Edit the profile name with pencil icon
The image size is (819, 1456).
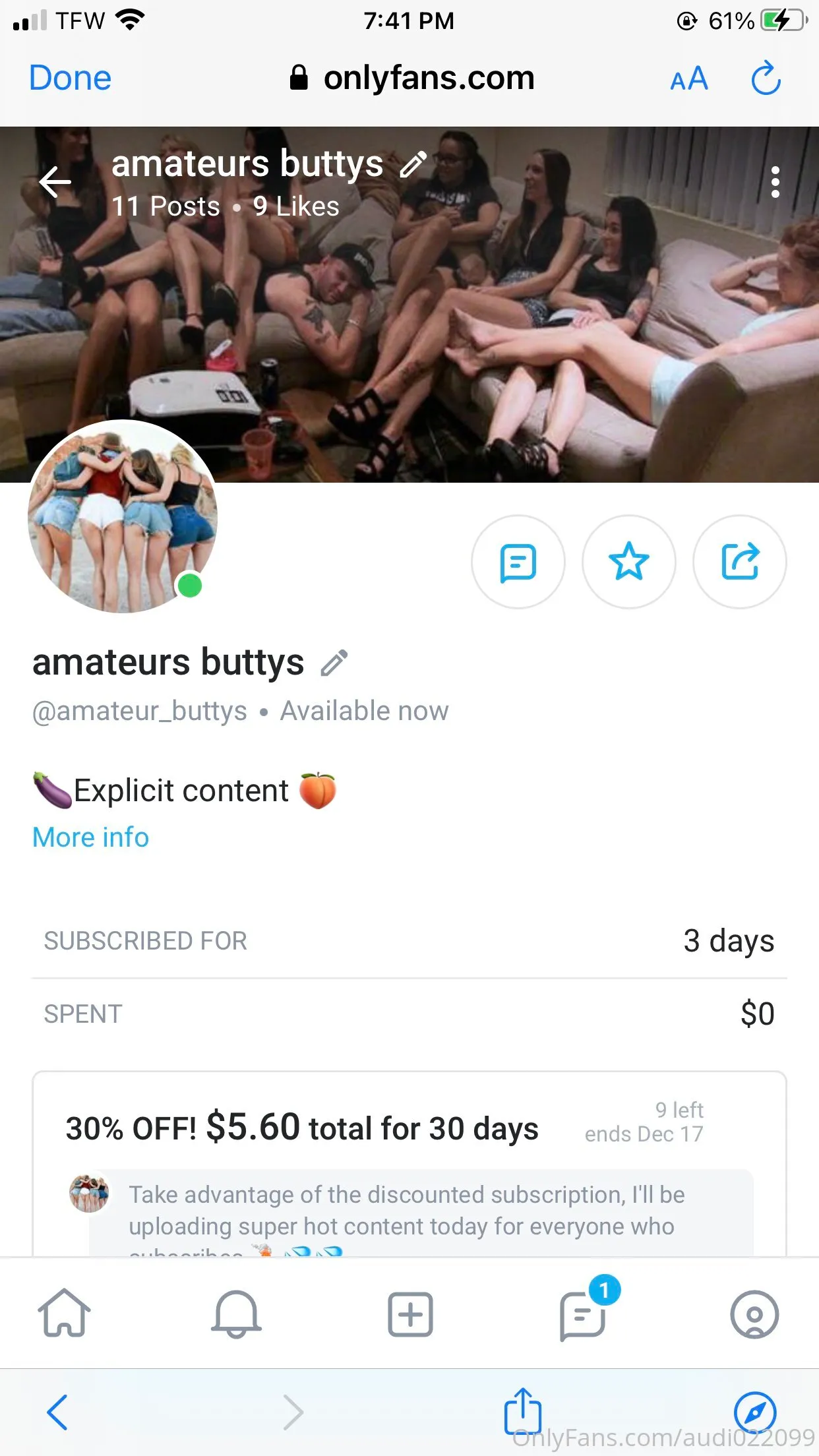point(335,662)
